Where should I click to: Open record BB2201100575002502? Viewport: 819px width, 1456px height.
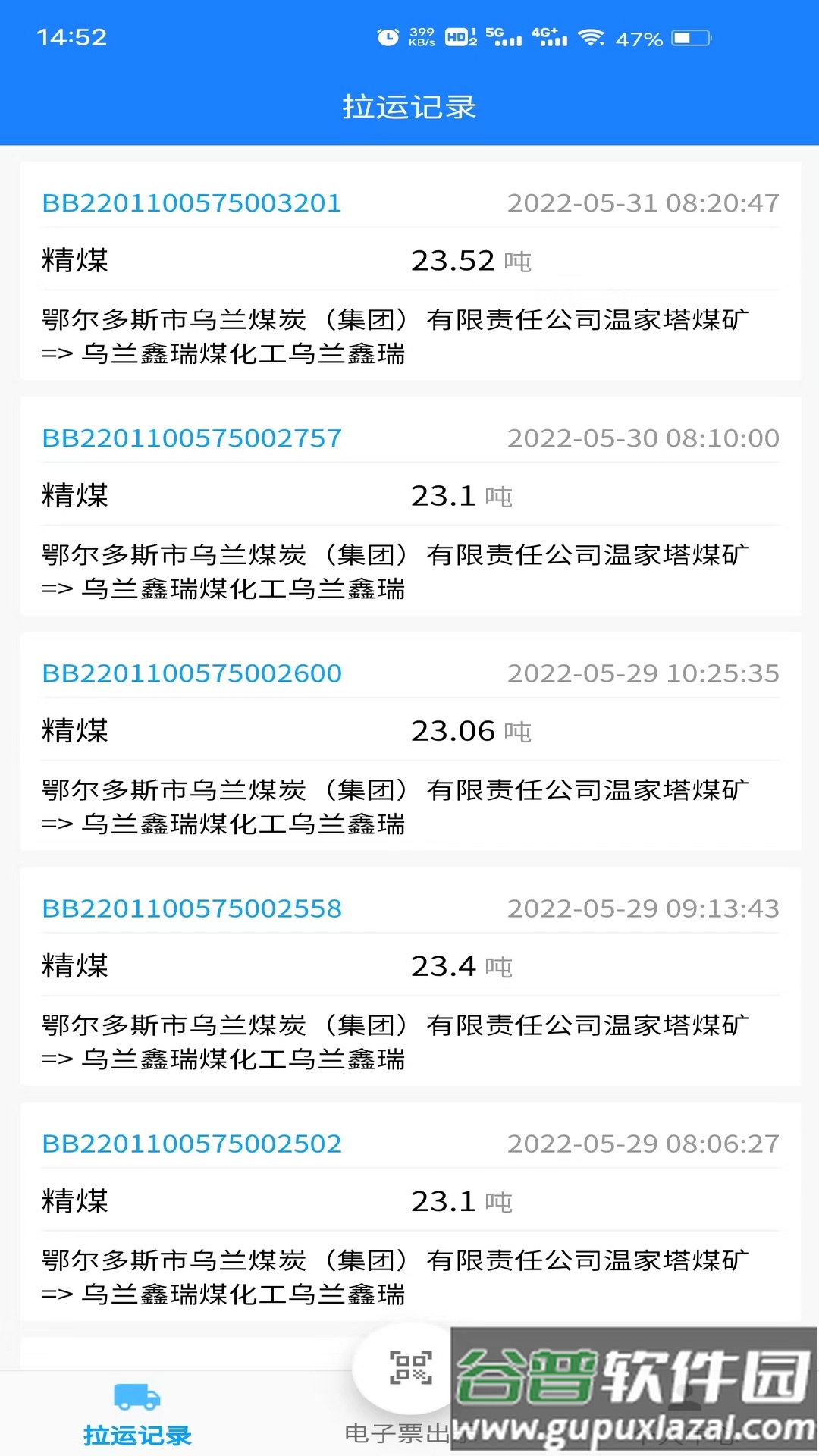pyautogui.click(x=191, y=1144)
